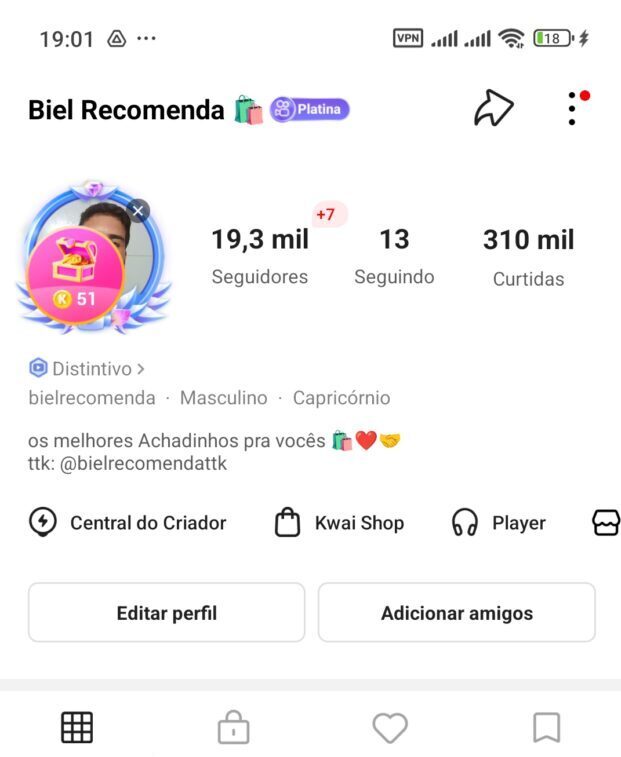The image size is (621, 757).
Task: Open Central do Criador
Action: pyautogui.click(x=127, y=523)
